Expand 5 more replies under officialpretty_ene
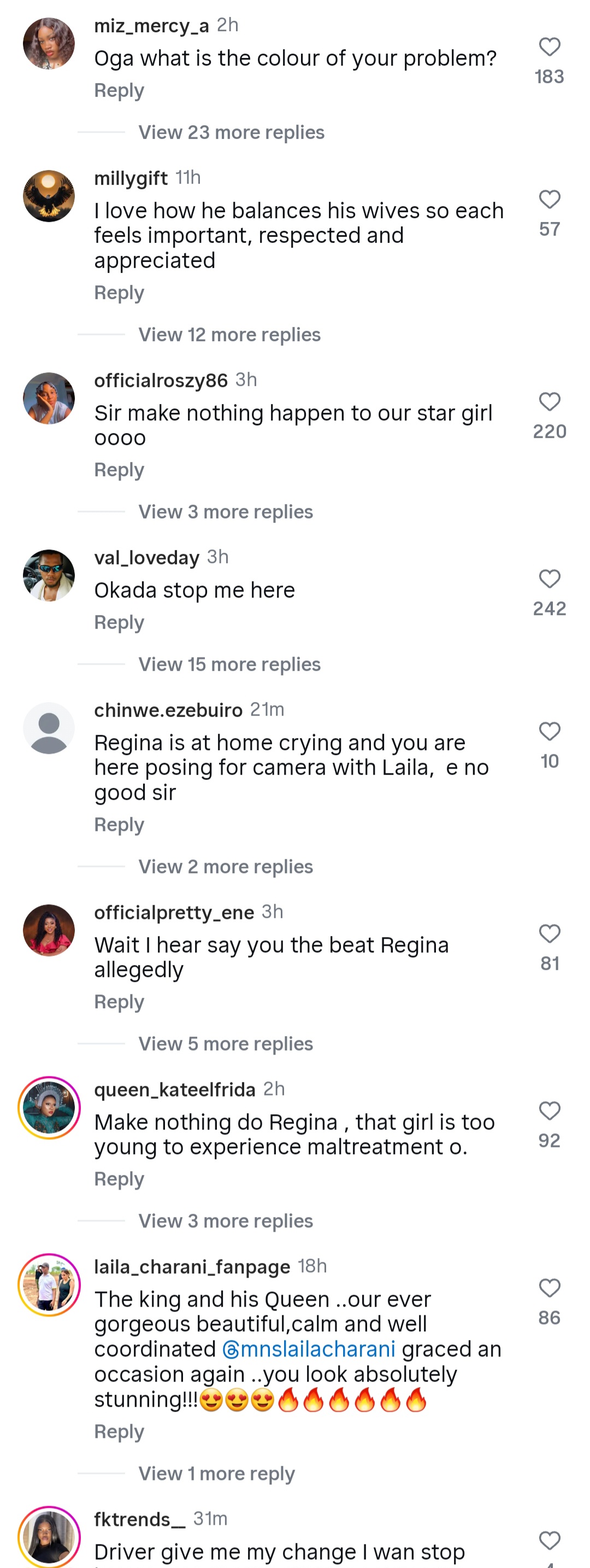The image size is (590, 1568). coord(225,1044)
